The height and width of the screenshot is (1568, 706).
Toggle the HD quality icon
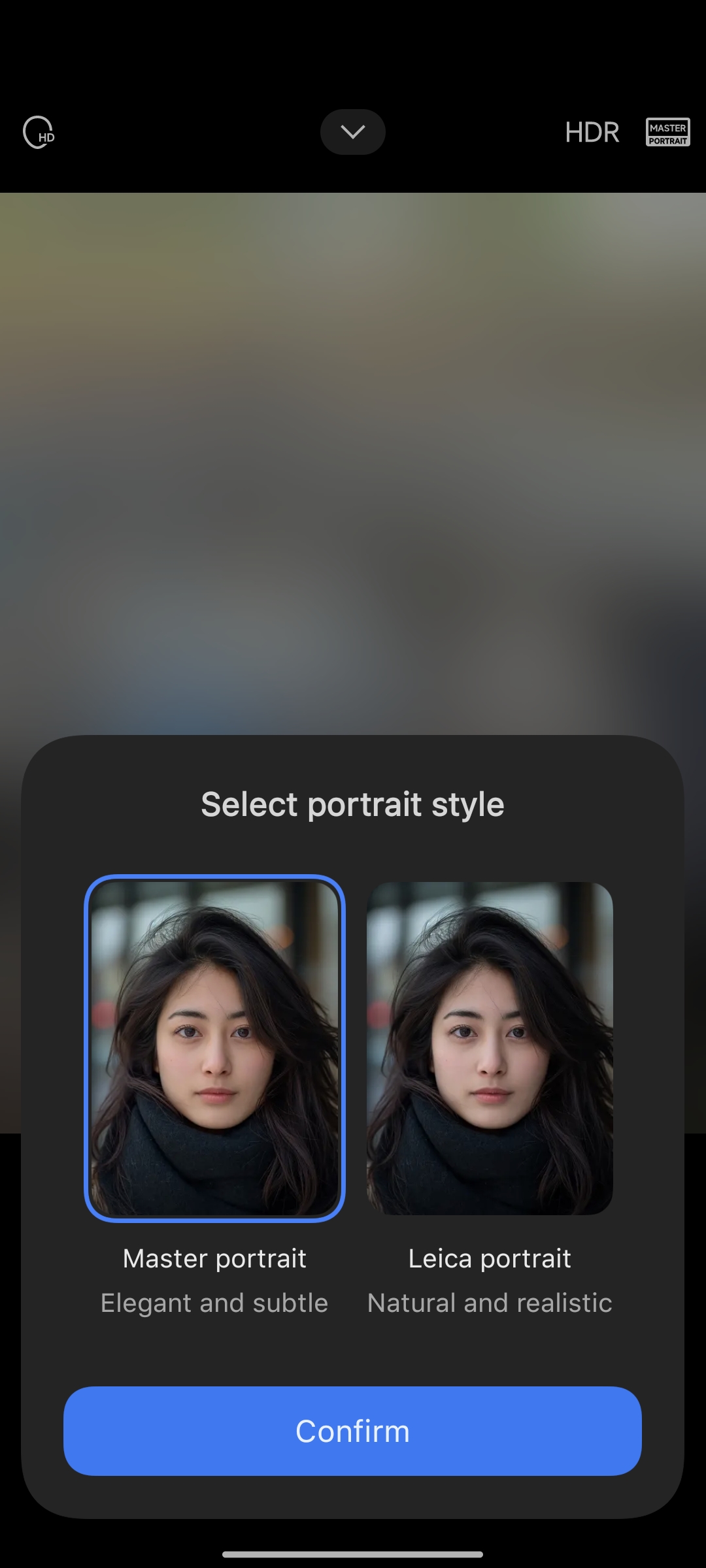pyautogui.click(x=39, y=132)
